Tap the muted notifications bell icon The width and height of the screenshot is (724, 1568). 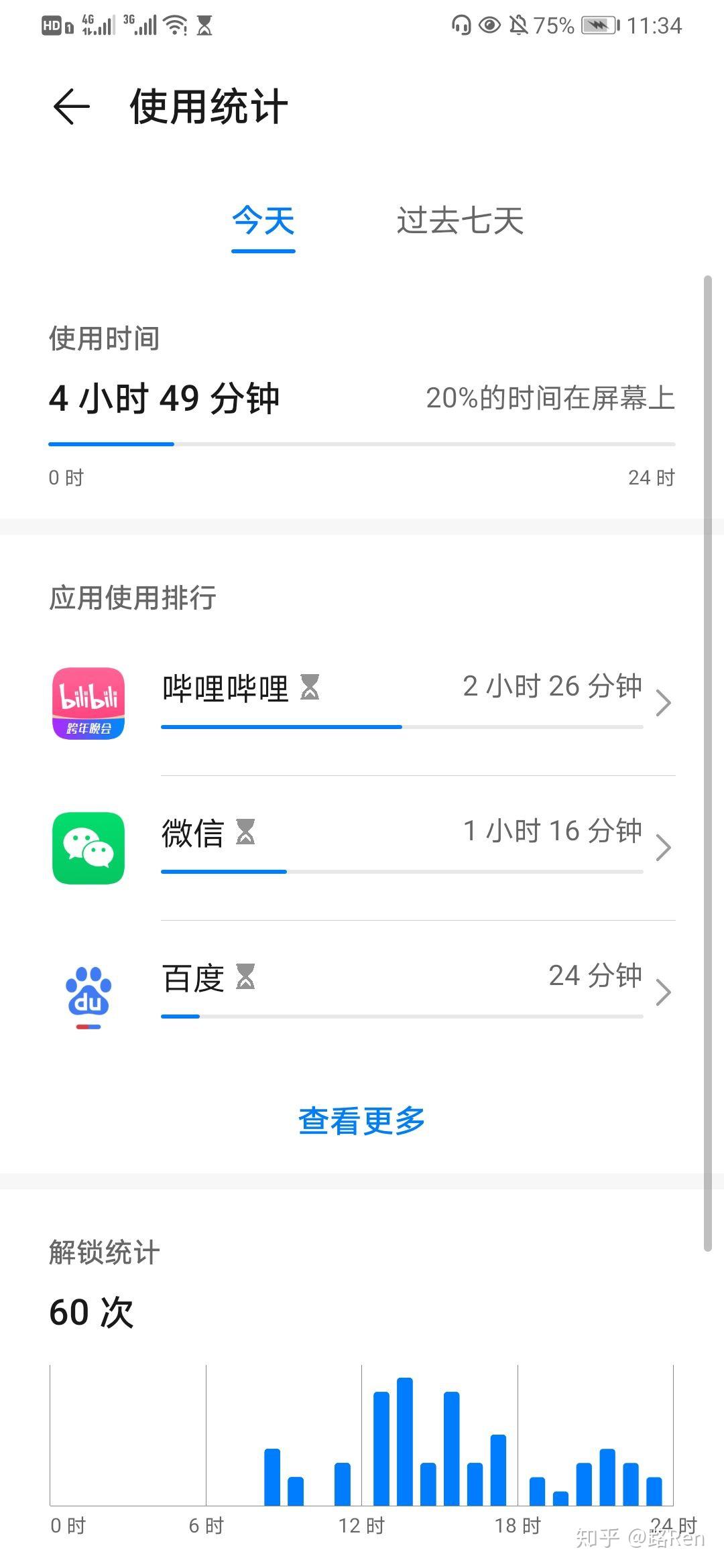[520, 25]
